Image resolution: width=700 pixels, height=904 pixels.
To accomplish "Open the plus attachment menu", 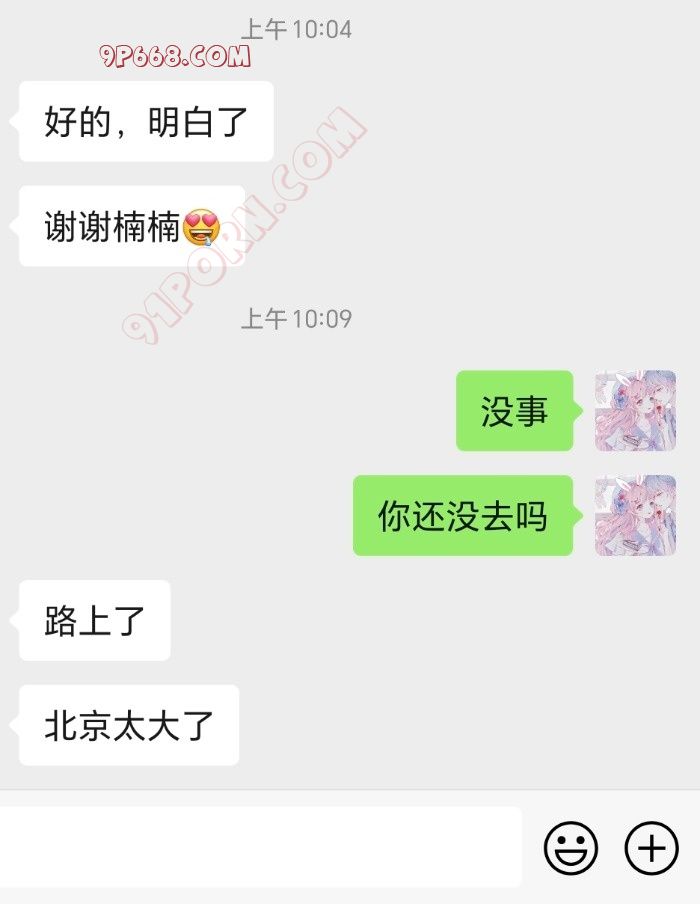I will tap(651, 848).
